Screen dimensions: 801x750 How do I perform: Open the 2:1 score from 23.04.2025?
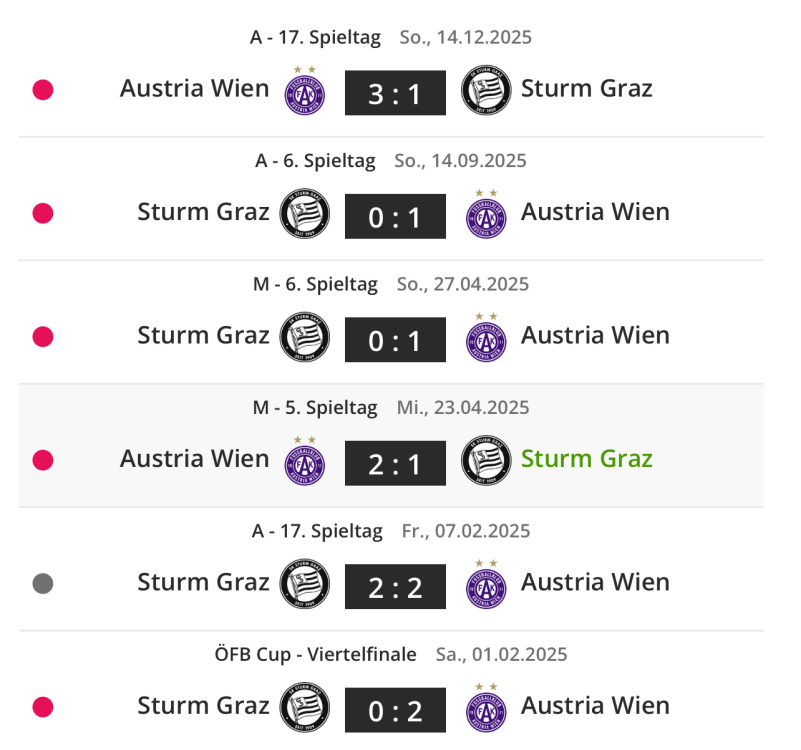point(395,463)
